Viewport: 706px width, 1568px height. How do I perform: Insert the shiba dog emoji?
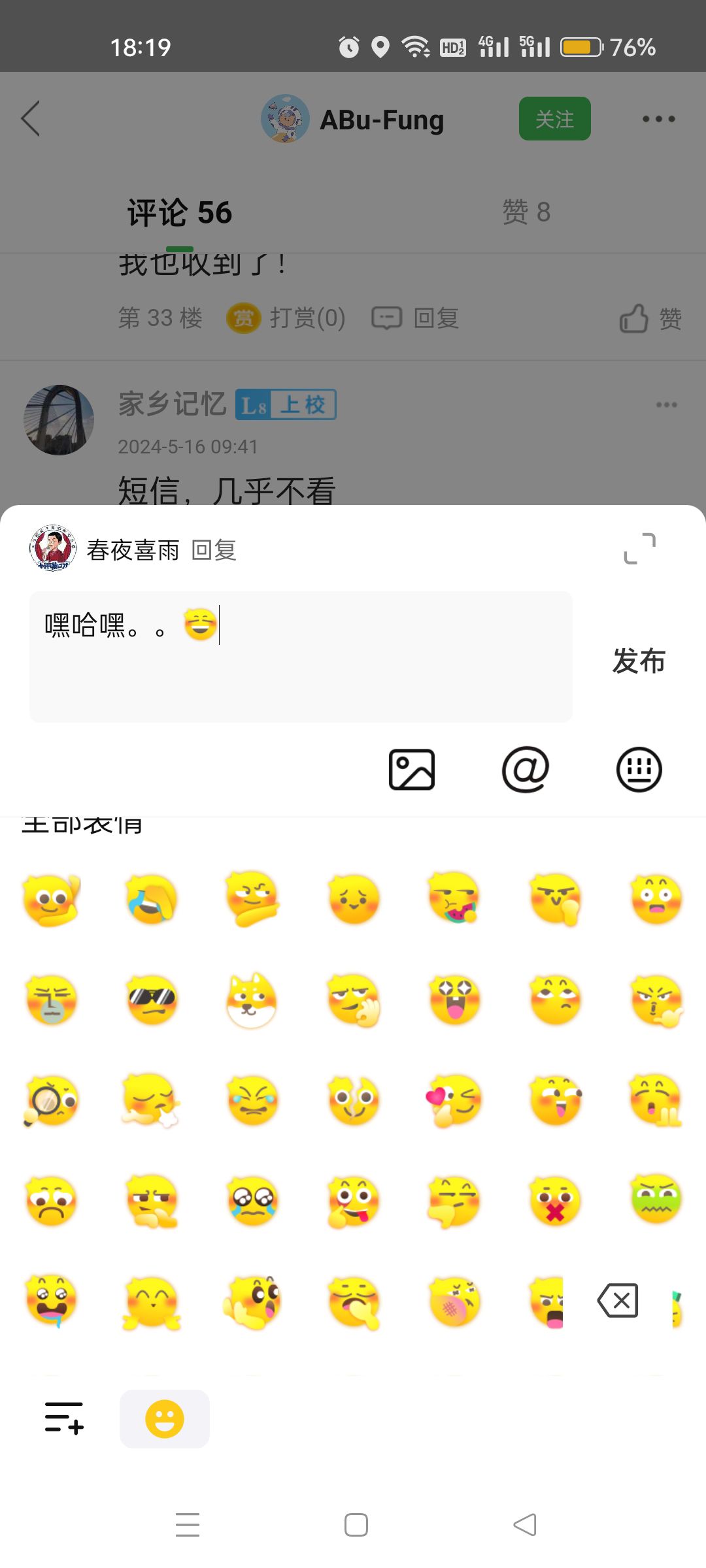[252, 1000]
